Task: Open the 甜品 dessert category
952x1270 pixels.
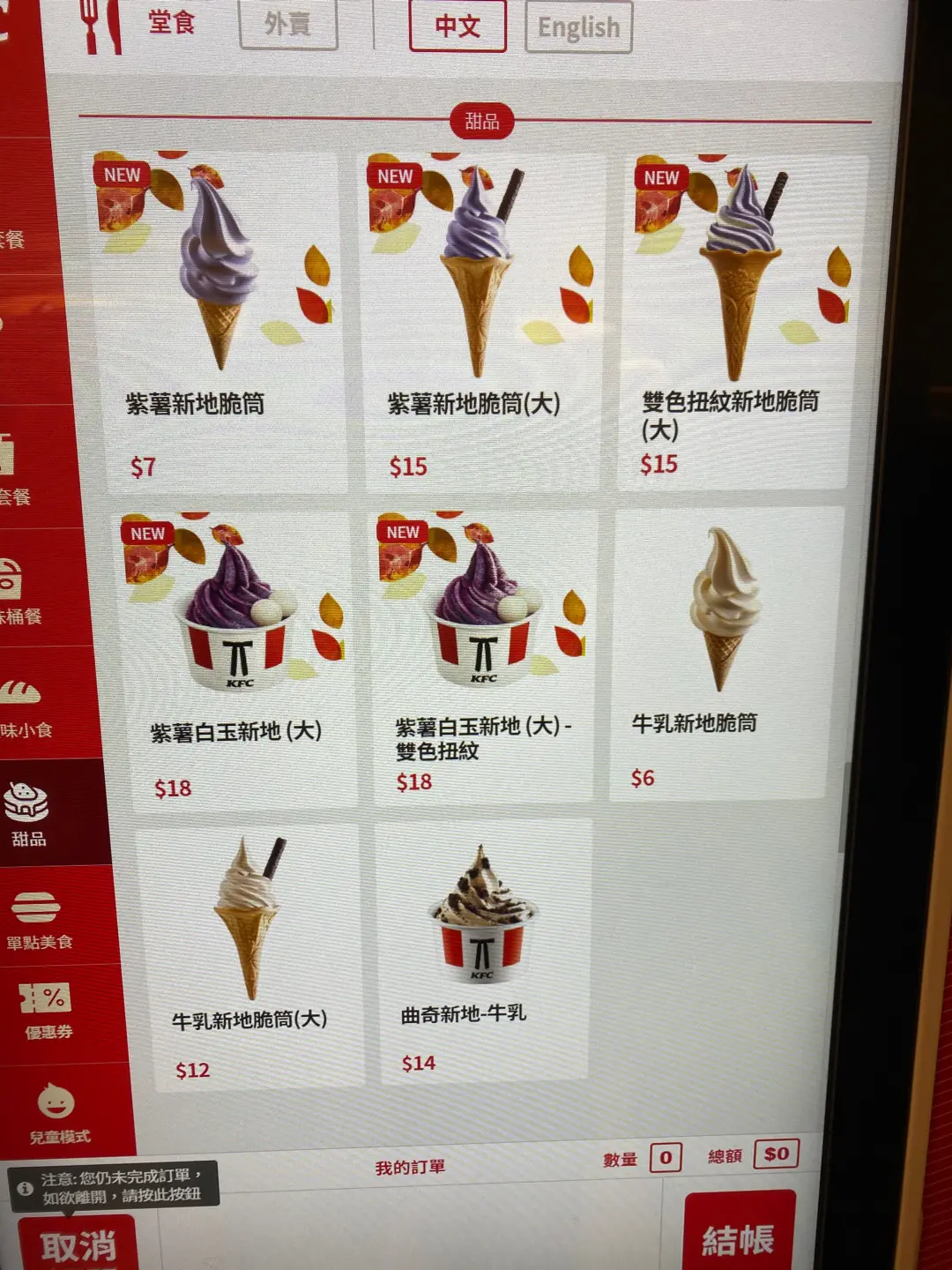Action: click(28, 813)
